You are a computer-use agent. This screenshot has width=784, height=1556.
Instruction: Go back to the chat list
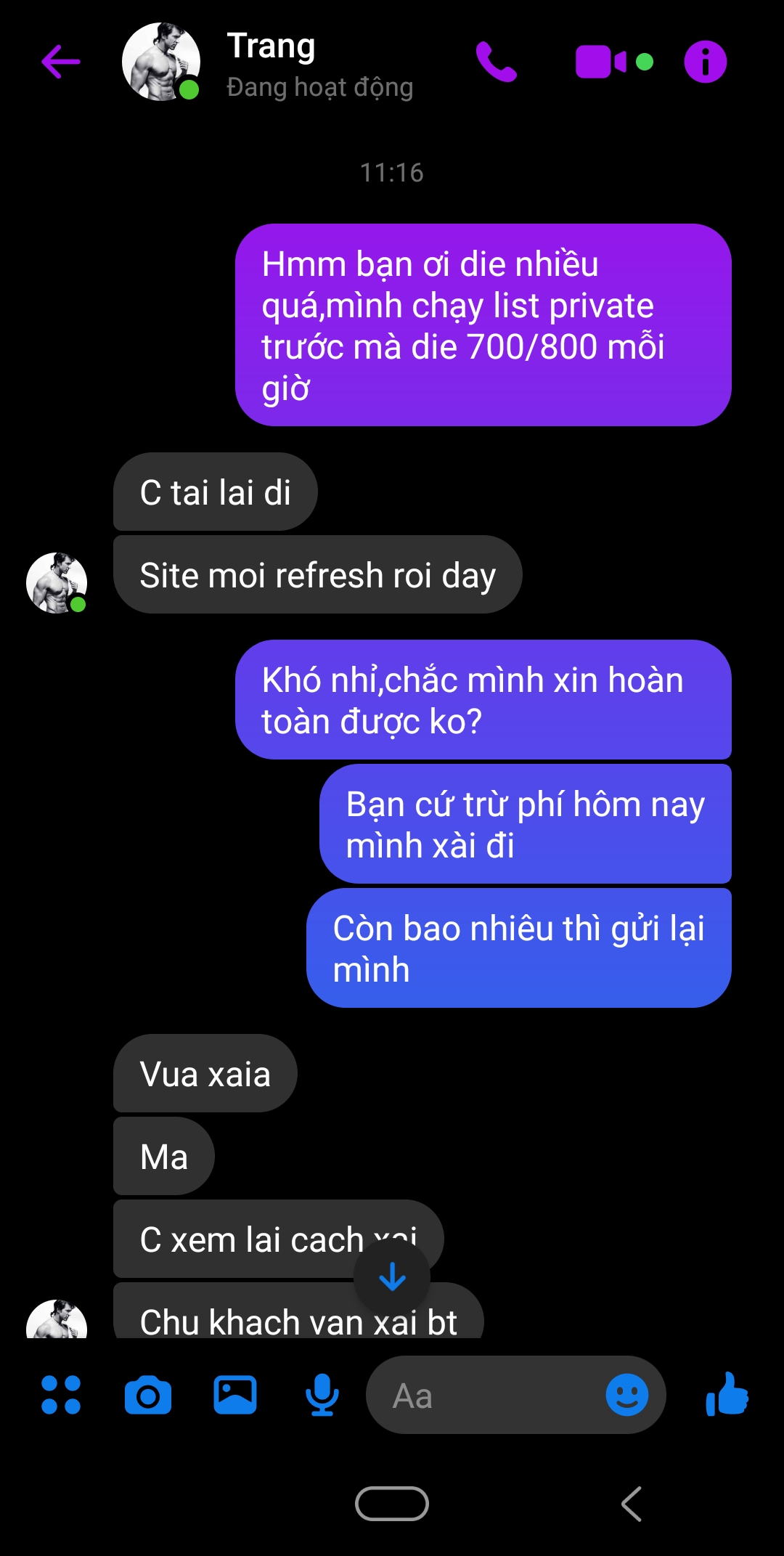point(61,62)
